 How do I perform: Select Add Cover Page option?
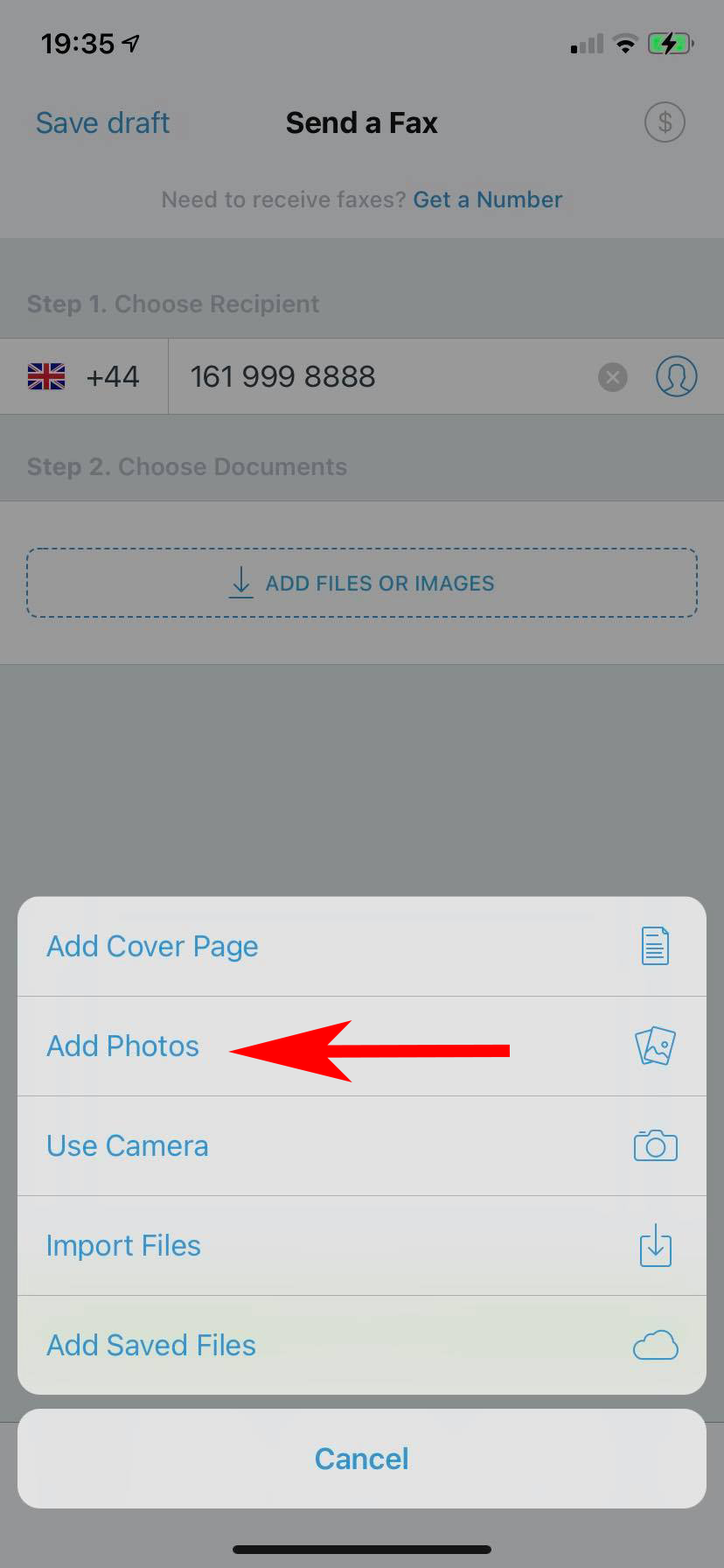click(361, 947)
